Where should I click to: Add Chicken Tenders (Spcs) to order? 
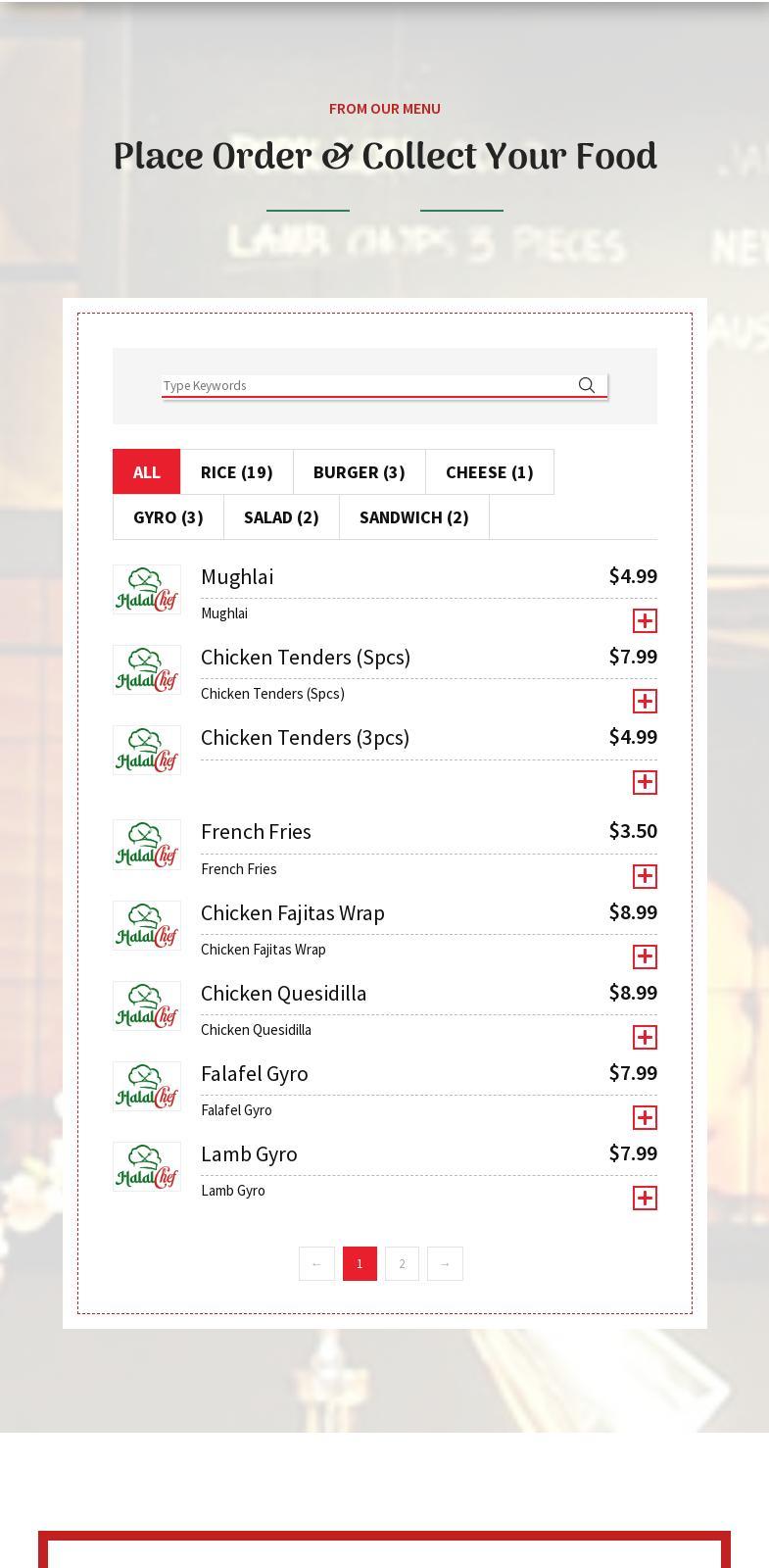[x=645, y=702]
